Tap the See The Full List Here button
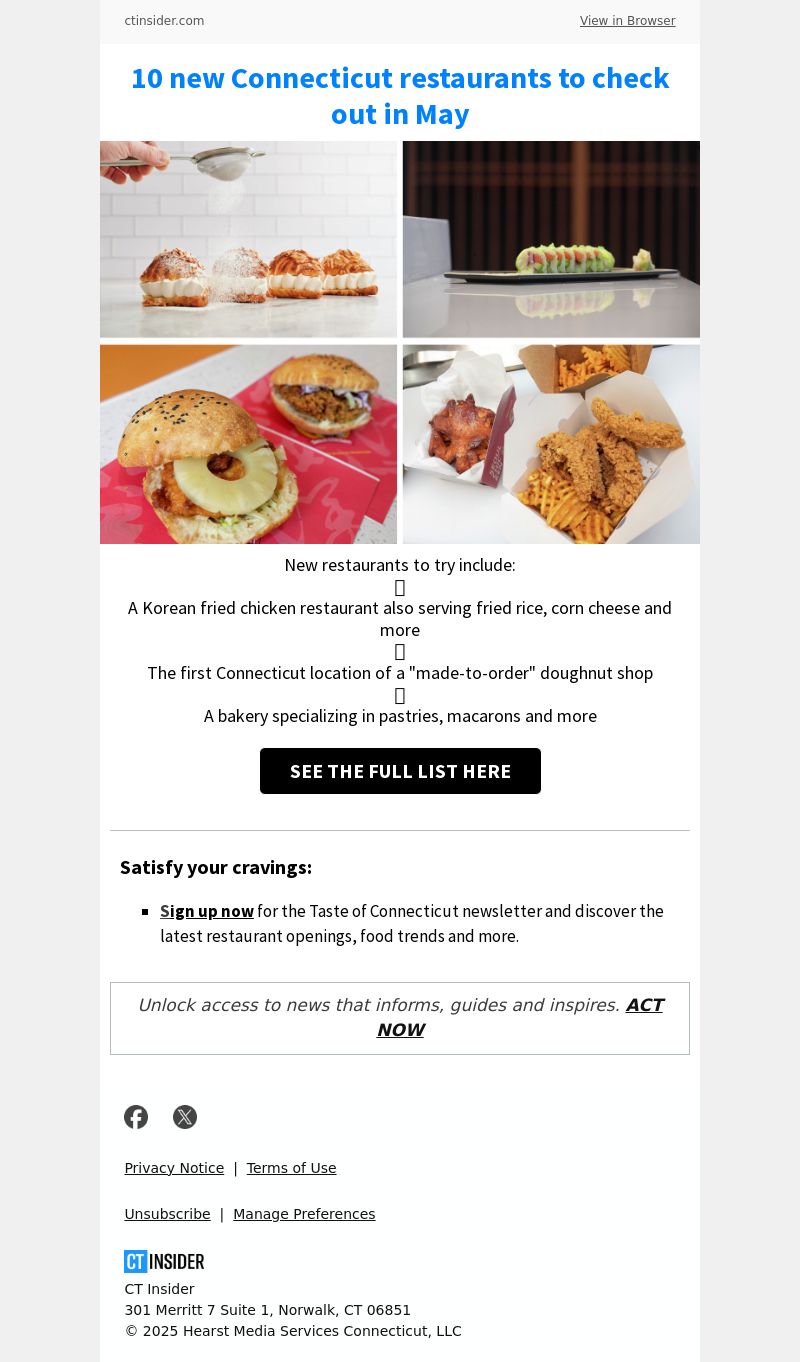Viewport: 800px width, 1362px height. coord(400,771)
